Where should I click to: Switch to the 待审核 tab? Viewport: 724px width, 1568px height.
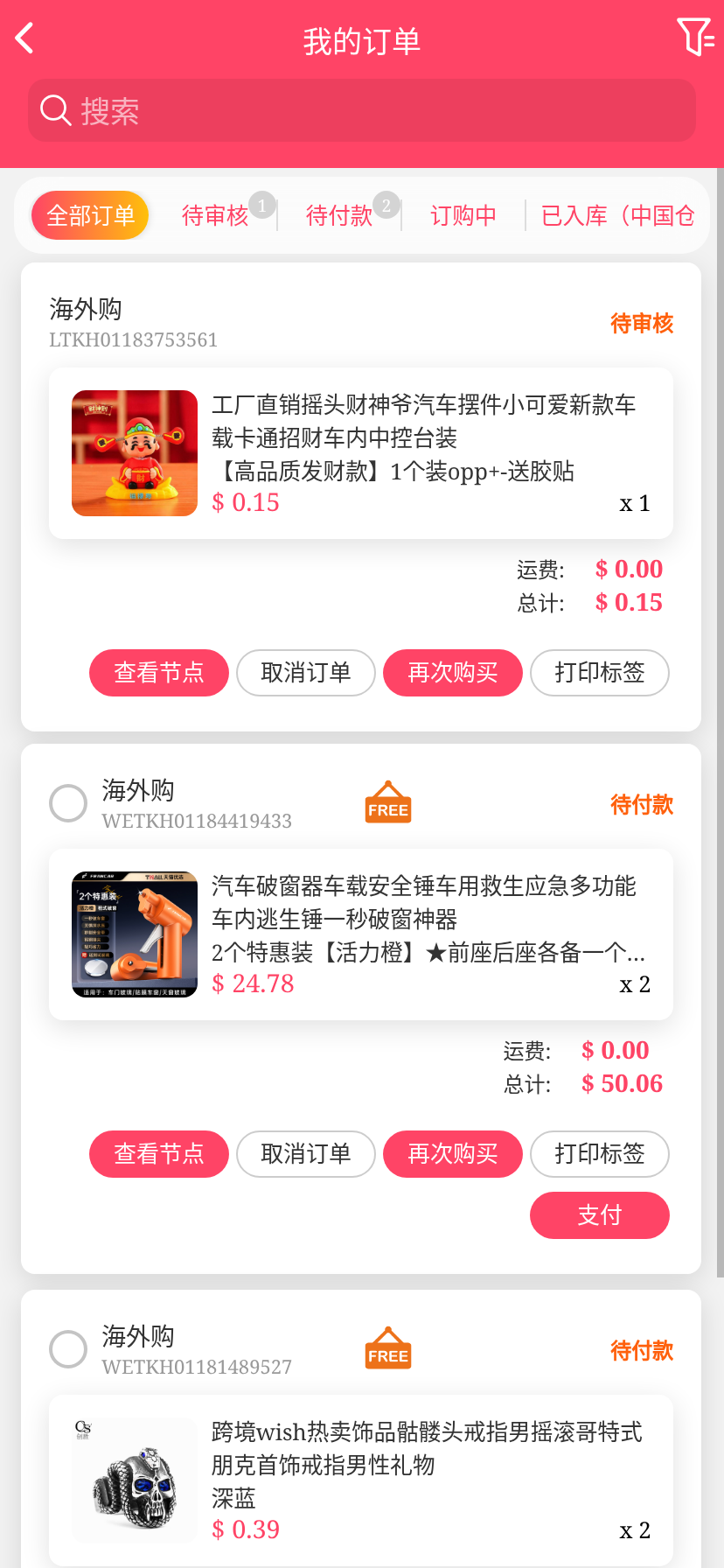point(215,215)
